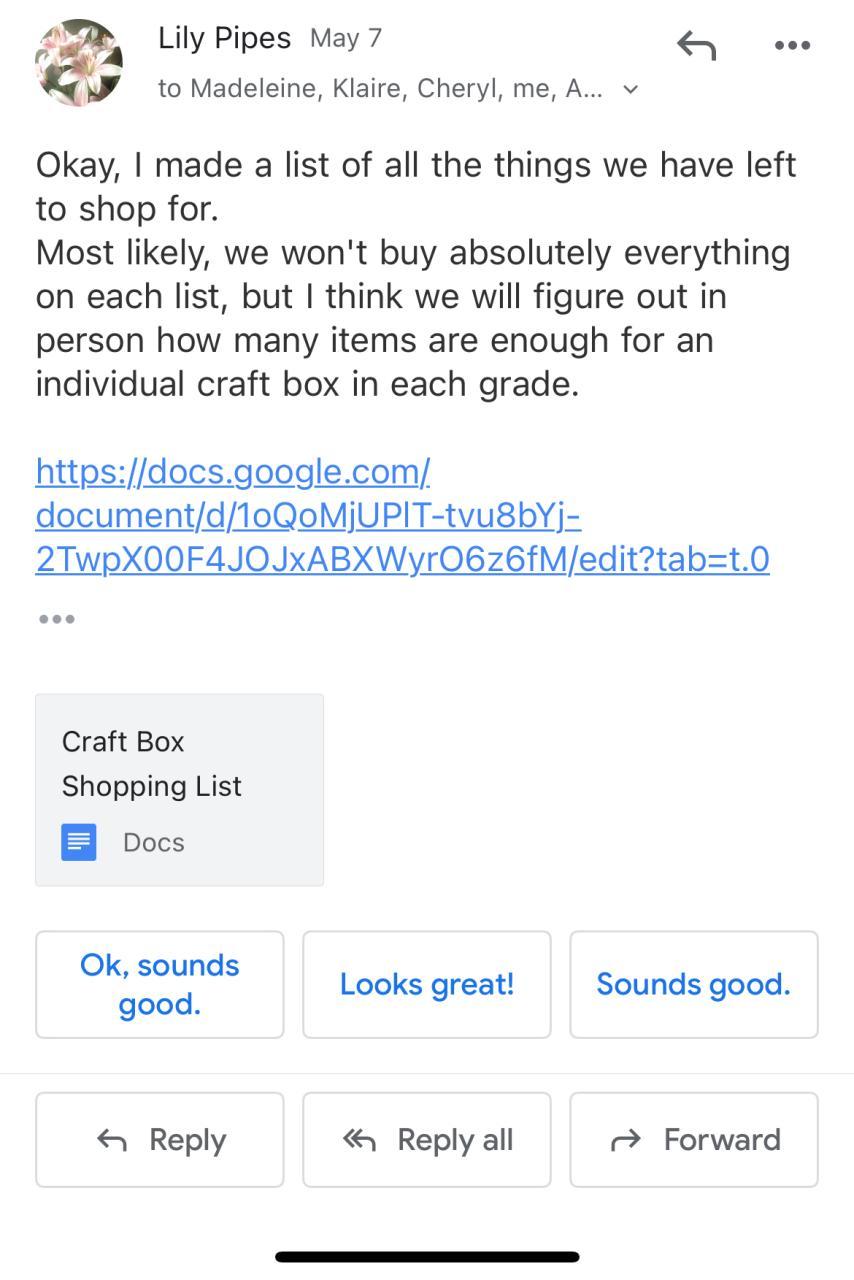Forward this email
Viewport: 854px width, 1280px height.
tap(694, 1140)
